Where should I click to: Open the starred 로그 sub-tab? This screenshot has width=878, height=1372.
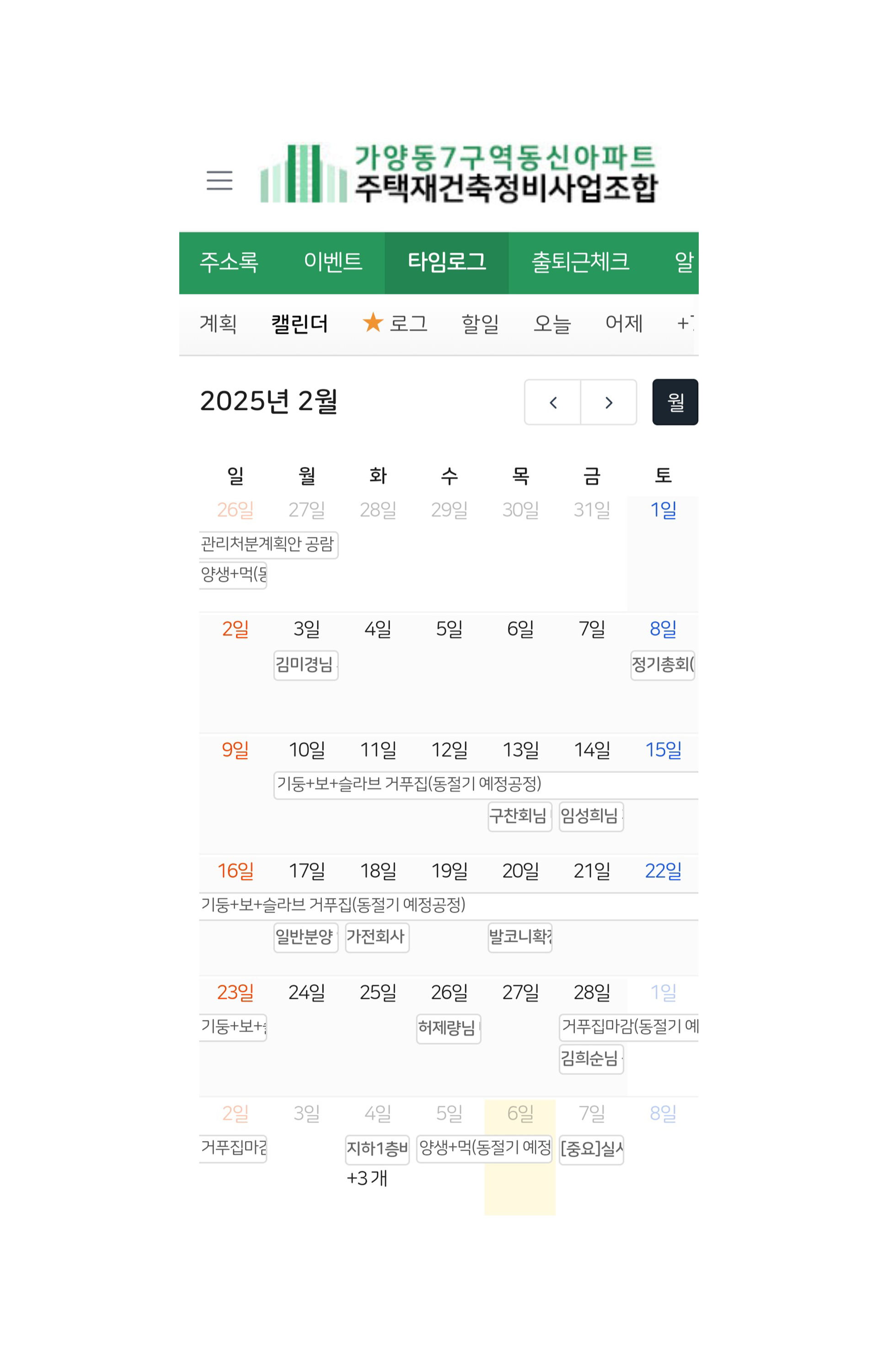[x=396, y=324]
